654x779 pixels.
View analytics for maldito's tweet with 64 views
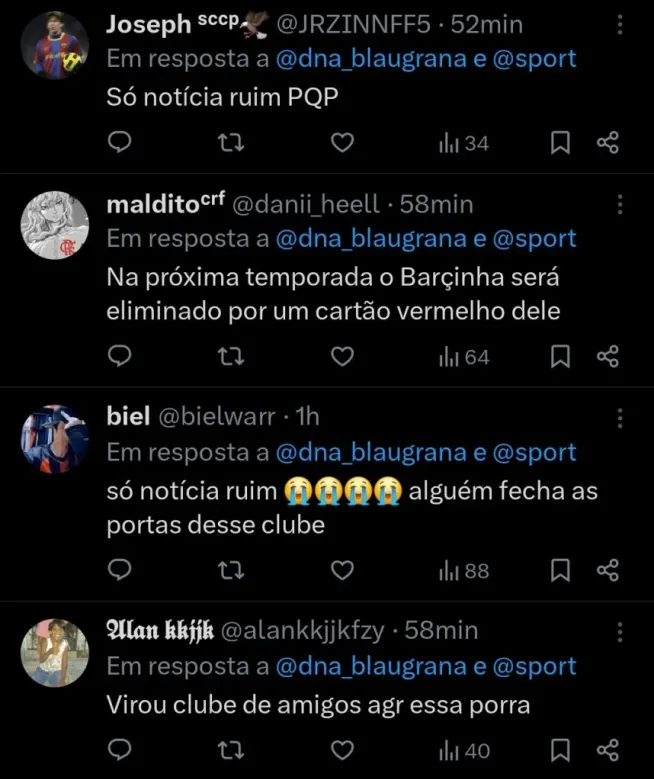coord(463,357)
